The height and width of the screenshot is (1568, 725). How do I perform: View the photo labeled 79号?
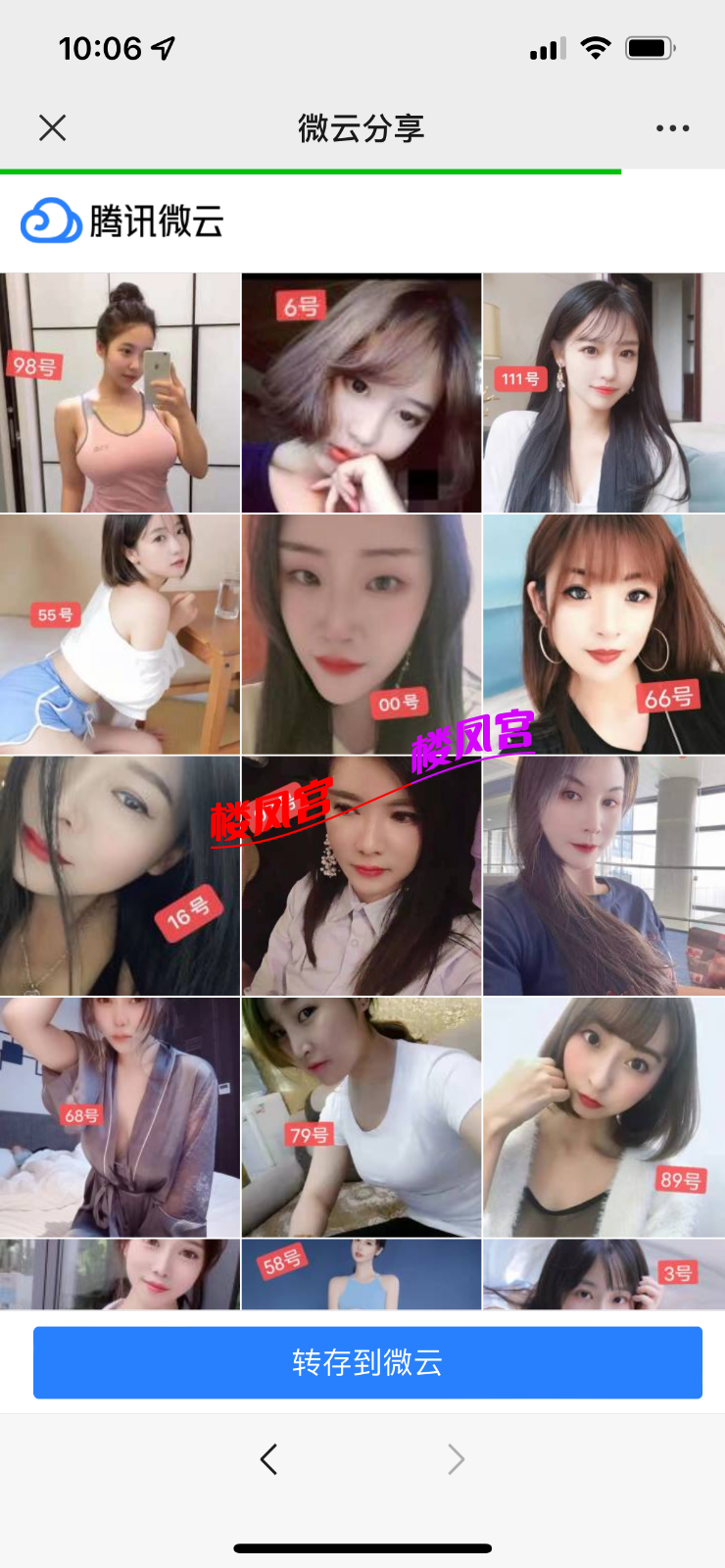click(362, 1117)
